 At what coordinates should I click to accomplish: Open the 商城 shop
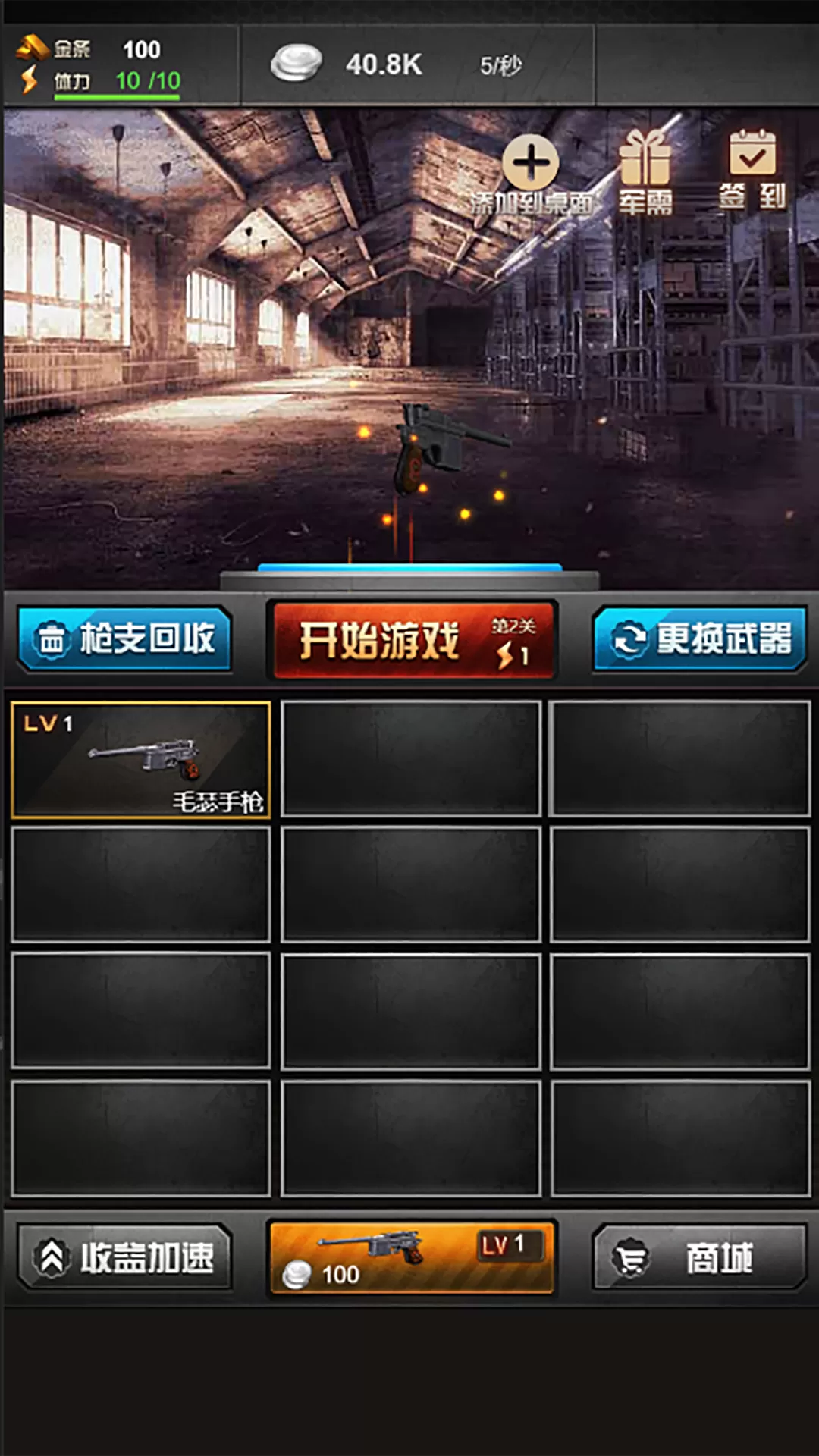[699, 1257]
